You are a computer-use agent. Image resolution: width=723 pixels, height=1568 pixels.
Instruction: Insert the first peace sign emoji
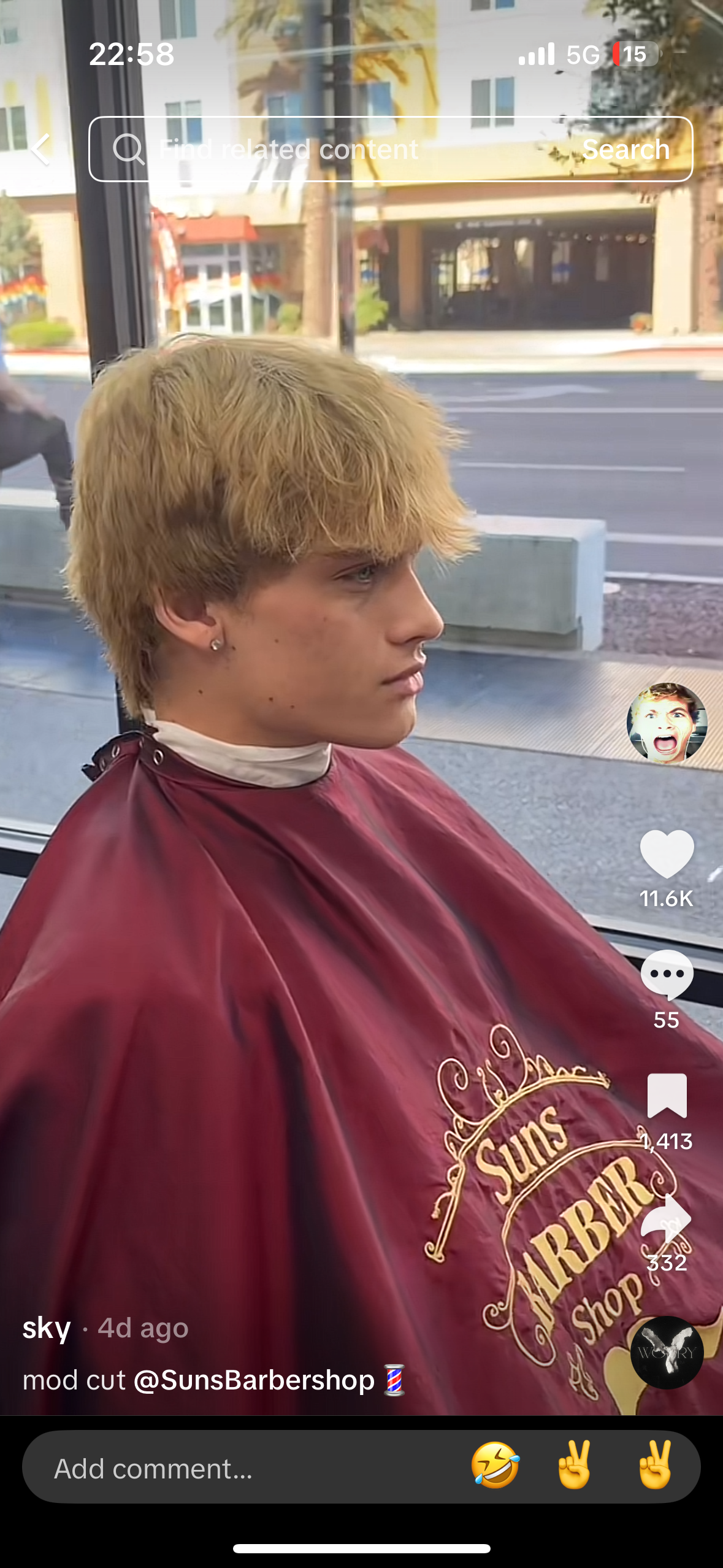click(x=575, y=1466)
